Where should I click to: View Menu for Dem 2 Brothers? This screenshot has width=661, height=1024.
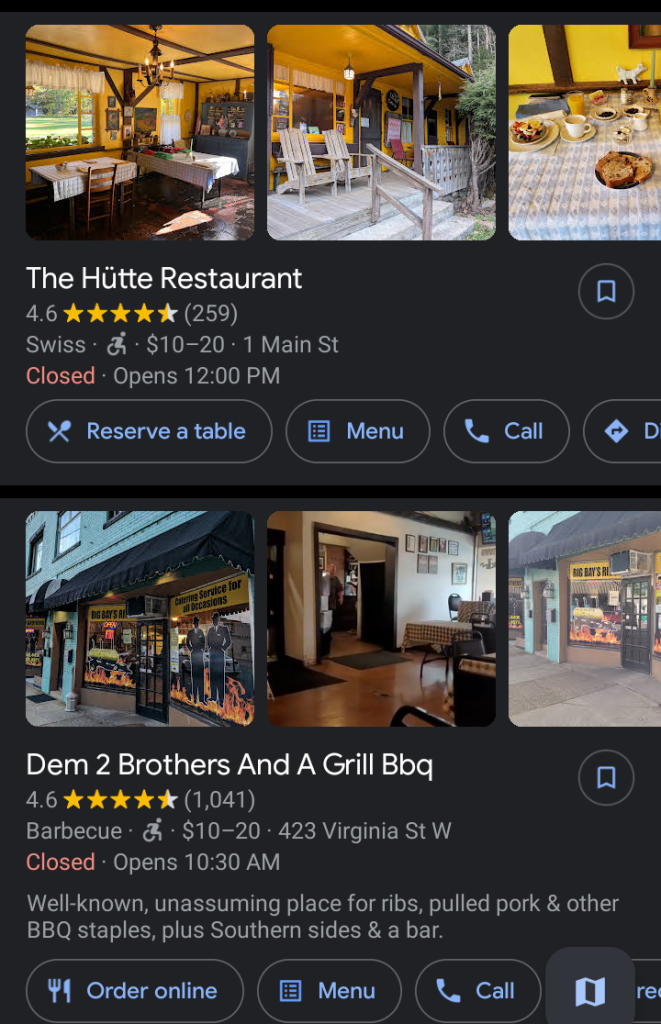[x=329, y=991]
